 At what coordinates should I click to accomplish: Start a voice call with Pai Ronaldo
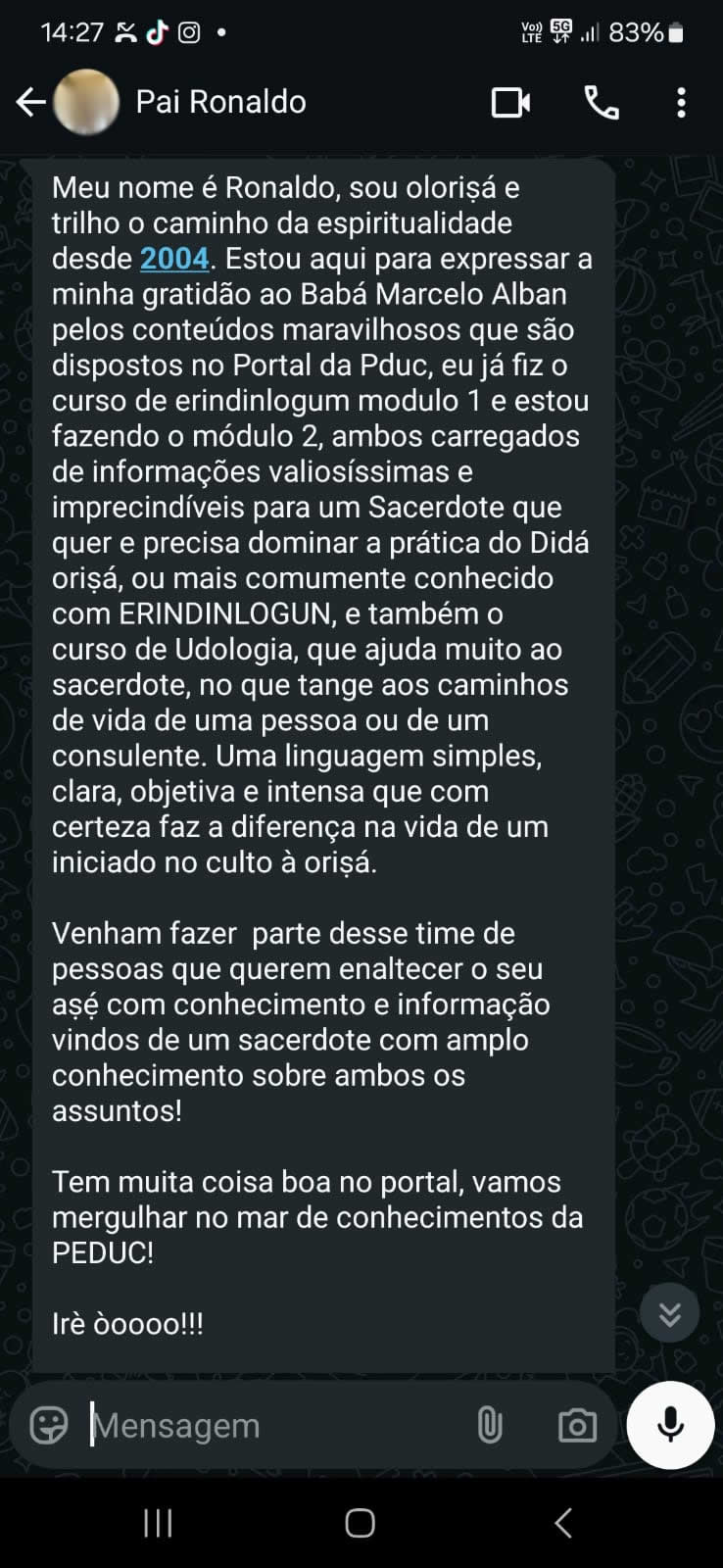click(601, 102)
